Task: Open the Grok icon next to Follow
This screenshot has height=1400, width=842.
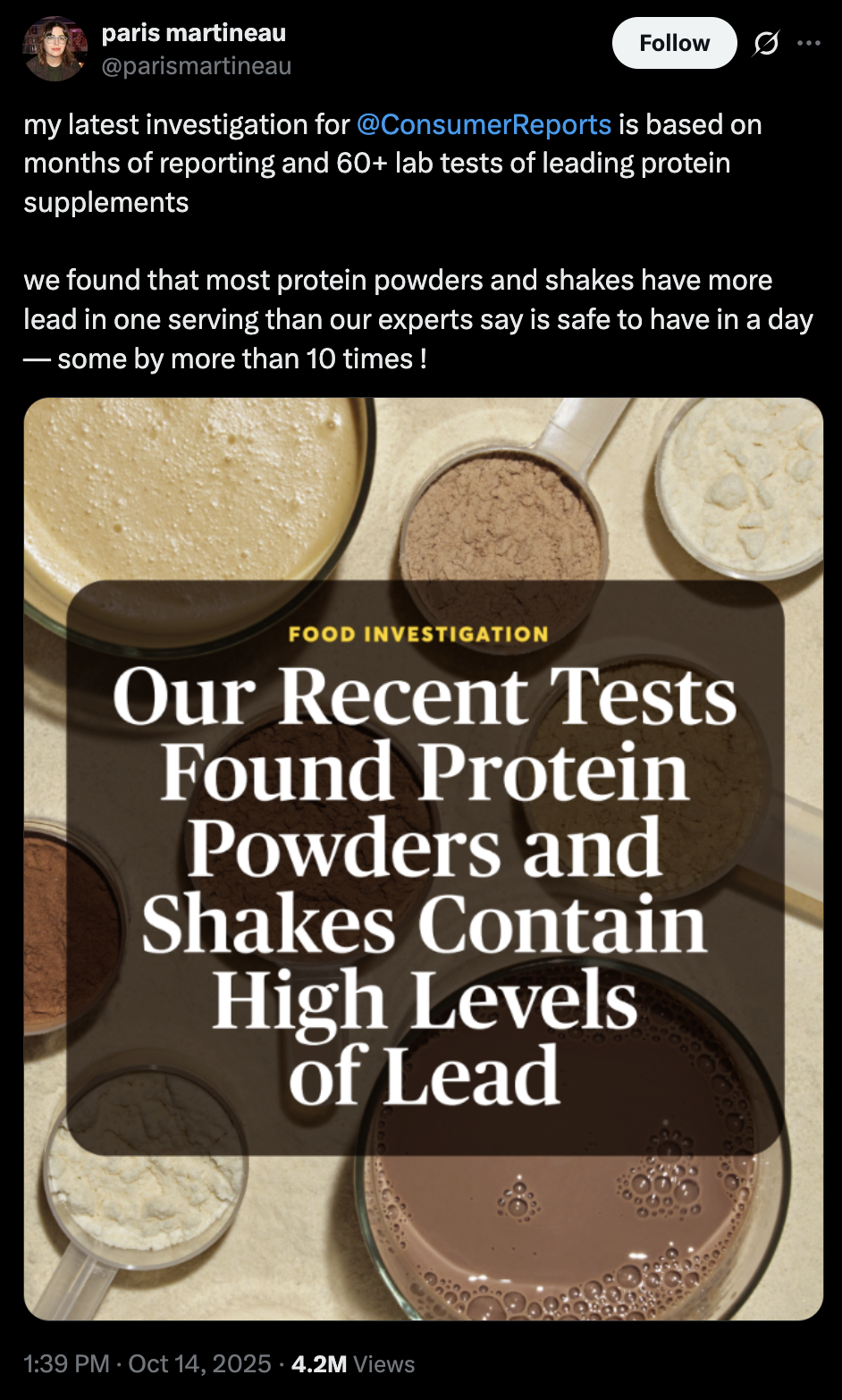Action: click(x=766, y=43)
